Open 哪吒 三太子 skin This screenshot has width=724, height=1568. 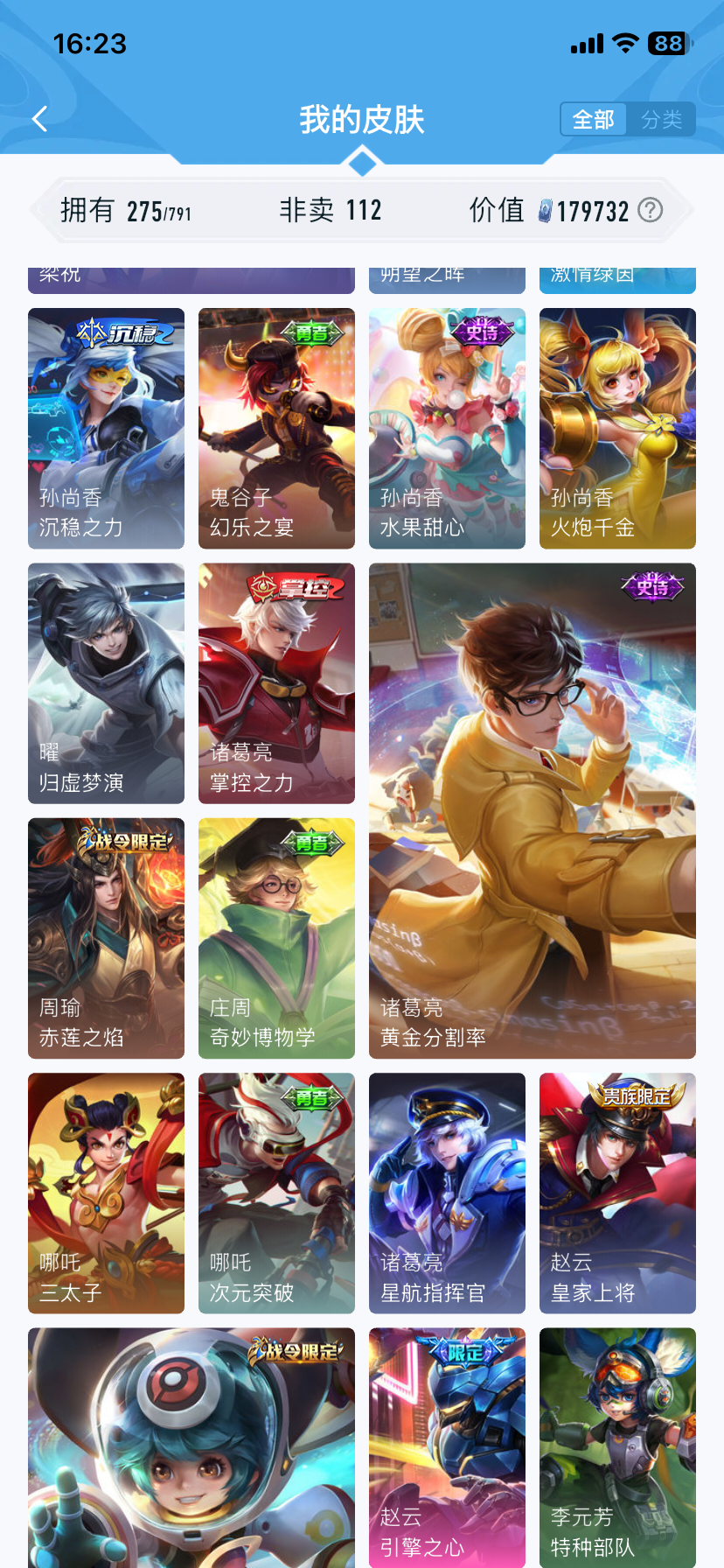tap(106, 1193)
